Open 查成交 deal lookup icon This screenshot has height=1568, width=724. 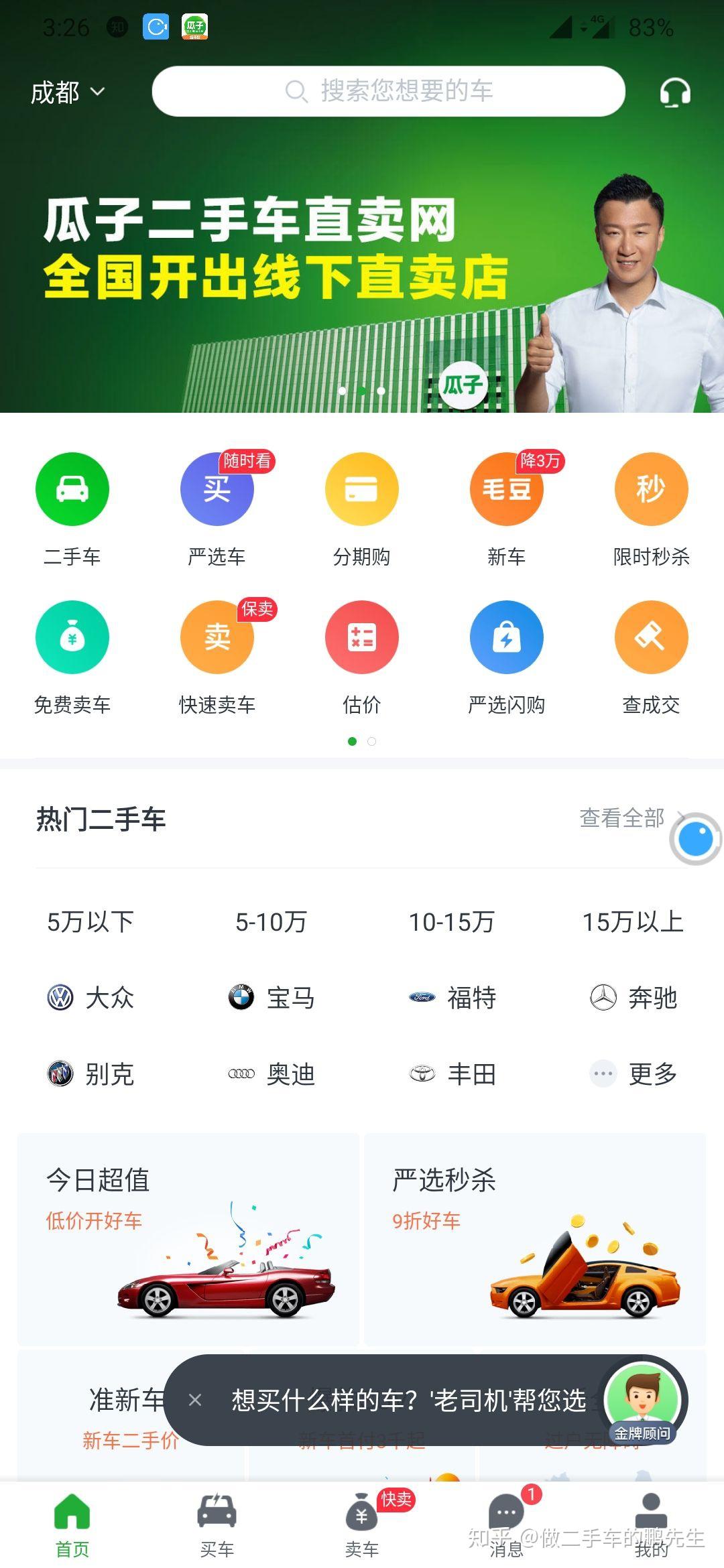651,637
